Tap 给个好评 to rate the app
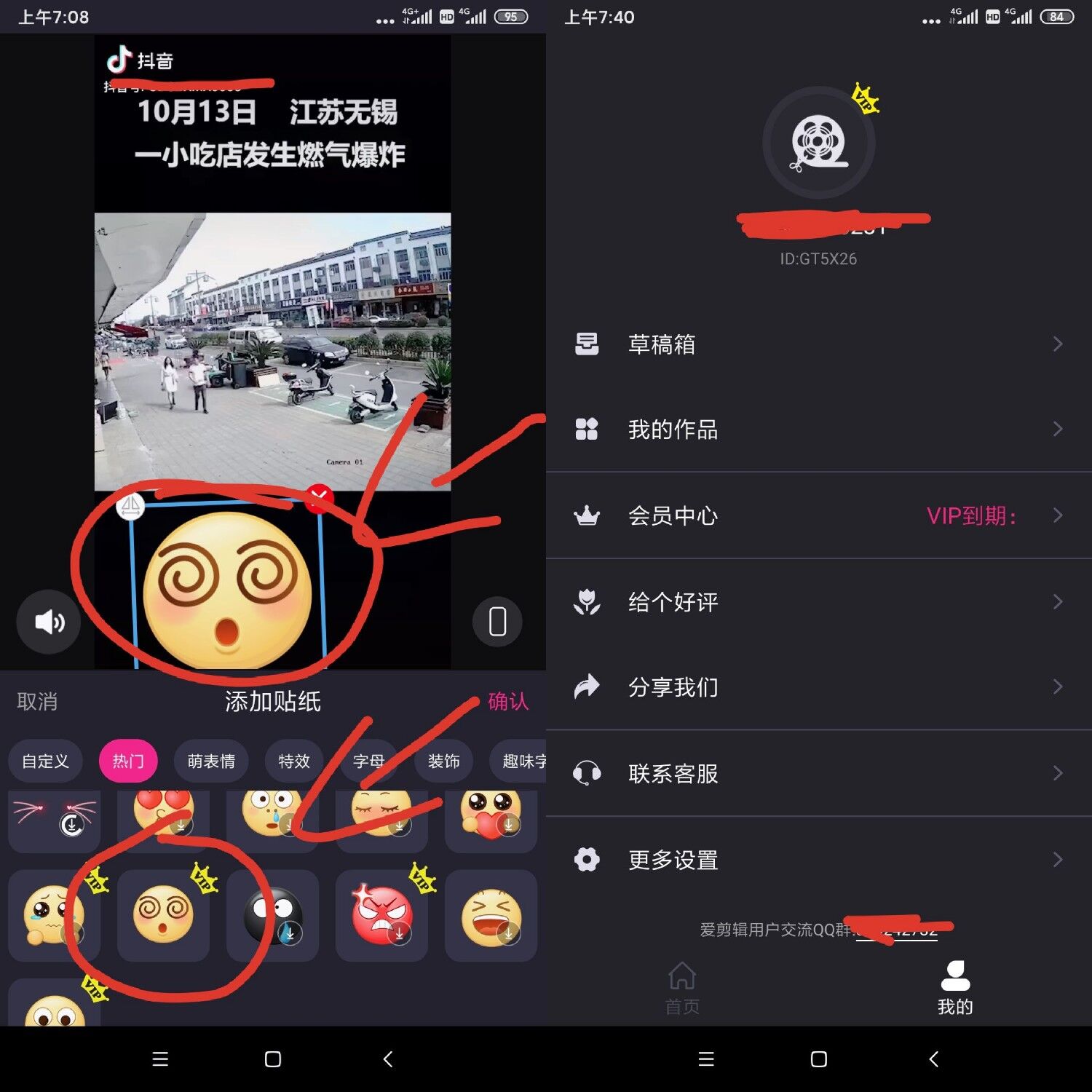 [818, 601]
